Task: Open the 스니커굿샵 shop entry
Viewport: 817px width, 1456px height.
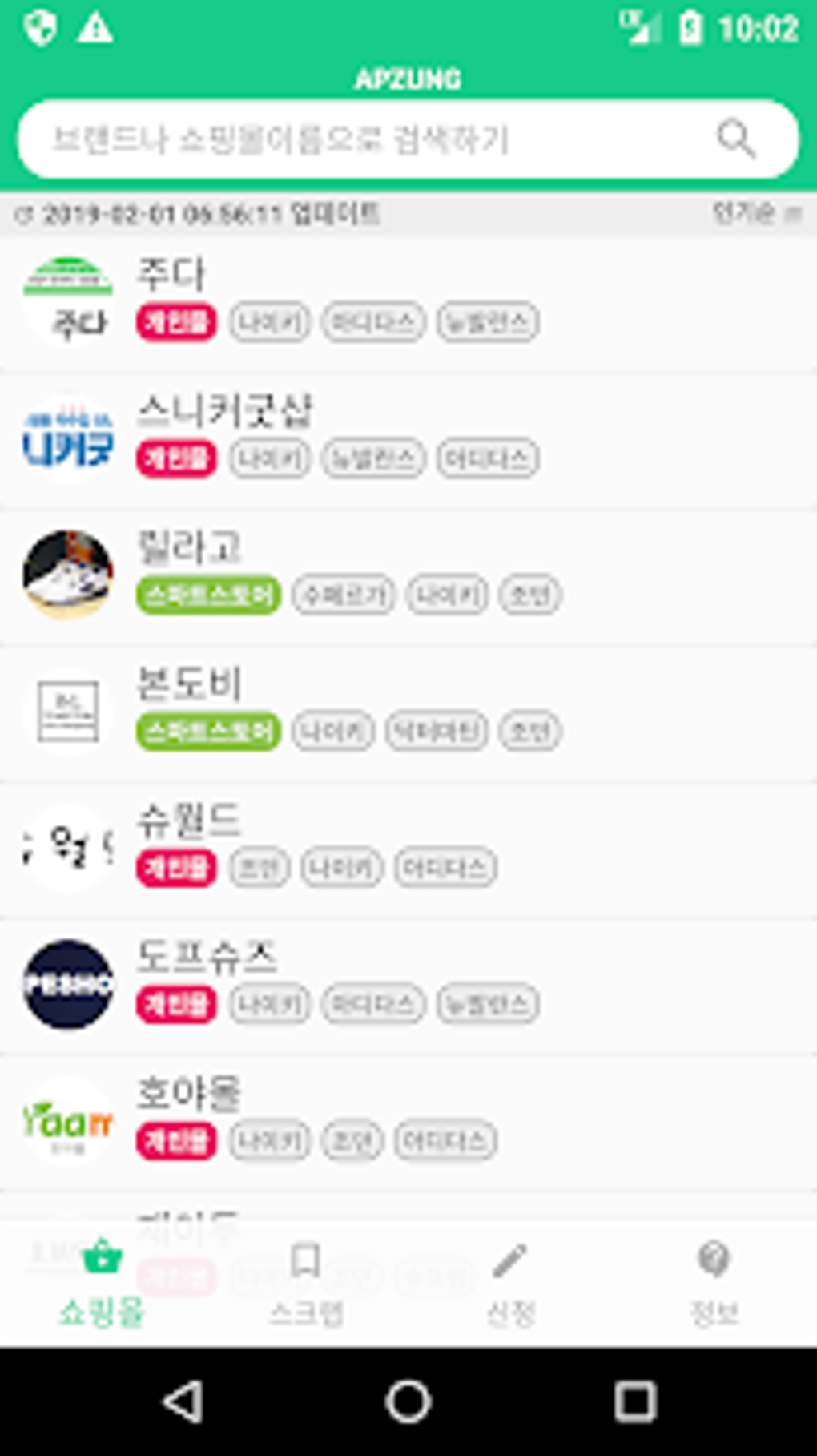Action: 408,438
